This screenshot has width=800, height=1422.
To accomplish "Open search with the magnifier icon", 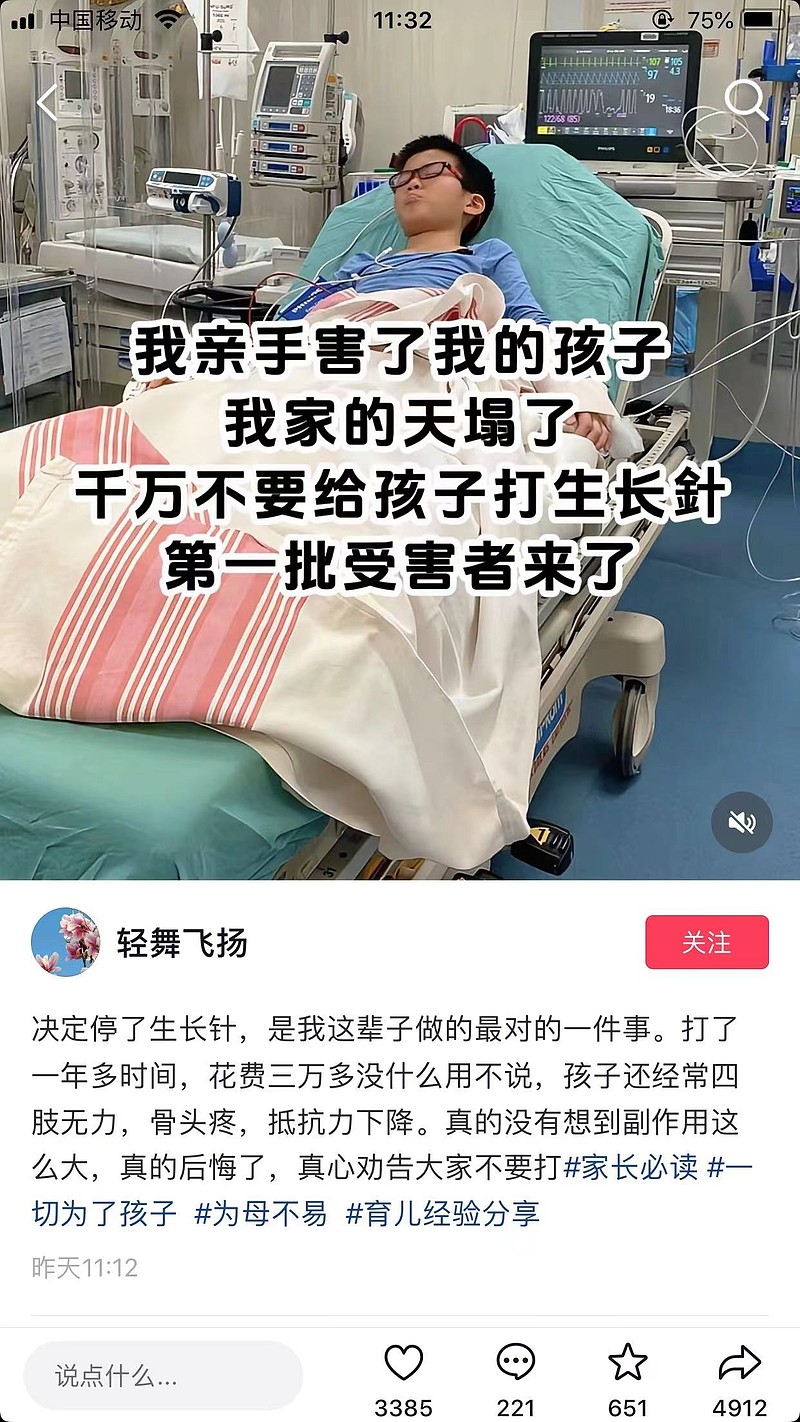I will 745,101.
